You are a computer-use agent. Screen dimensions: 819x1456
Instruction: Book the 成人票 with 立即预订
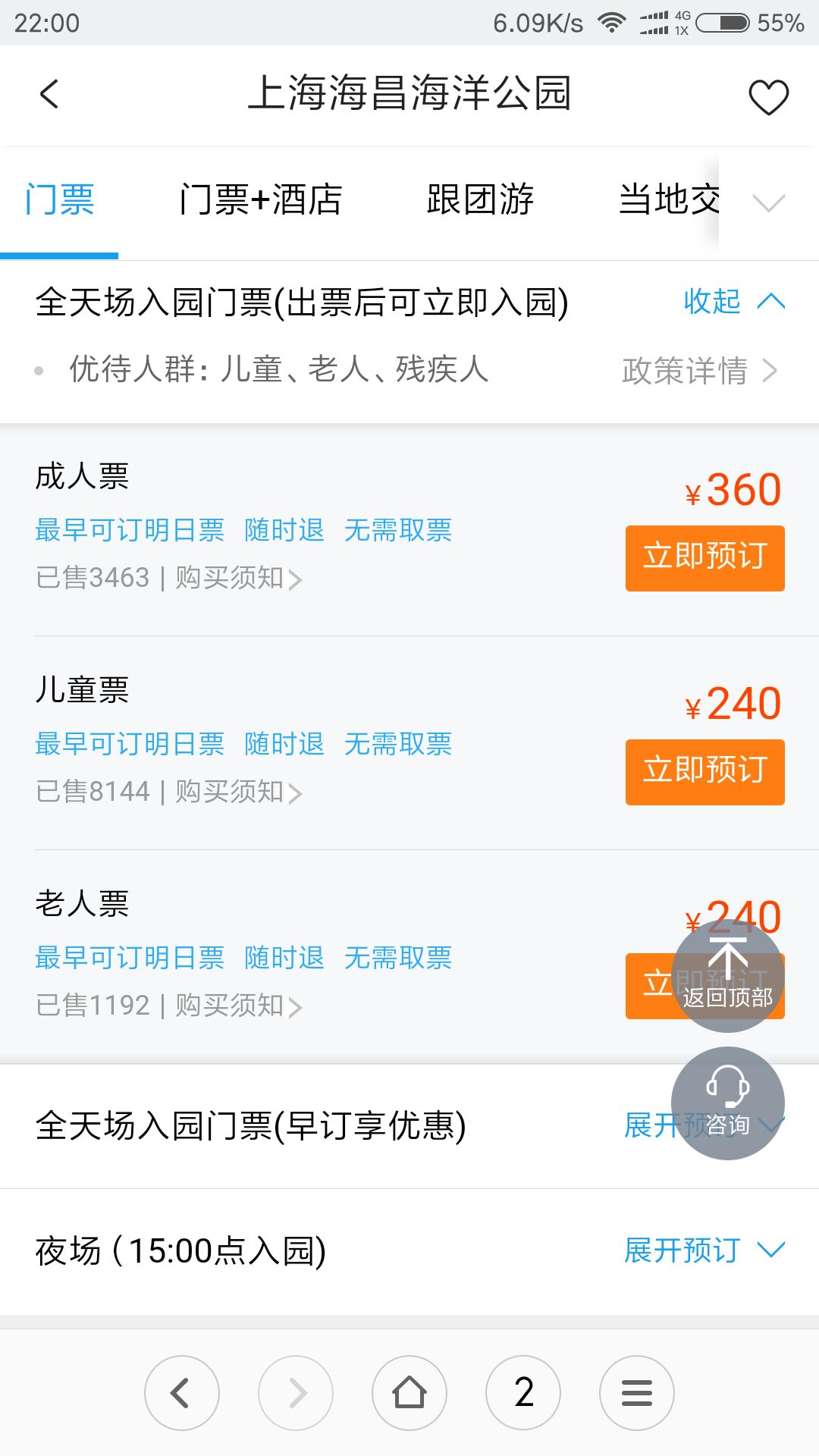pyautogui.click(x=704, y=558)
